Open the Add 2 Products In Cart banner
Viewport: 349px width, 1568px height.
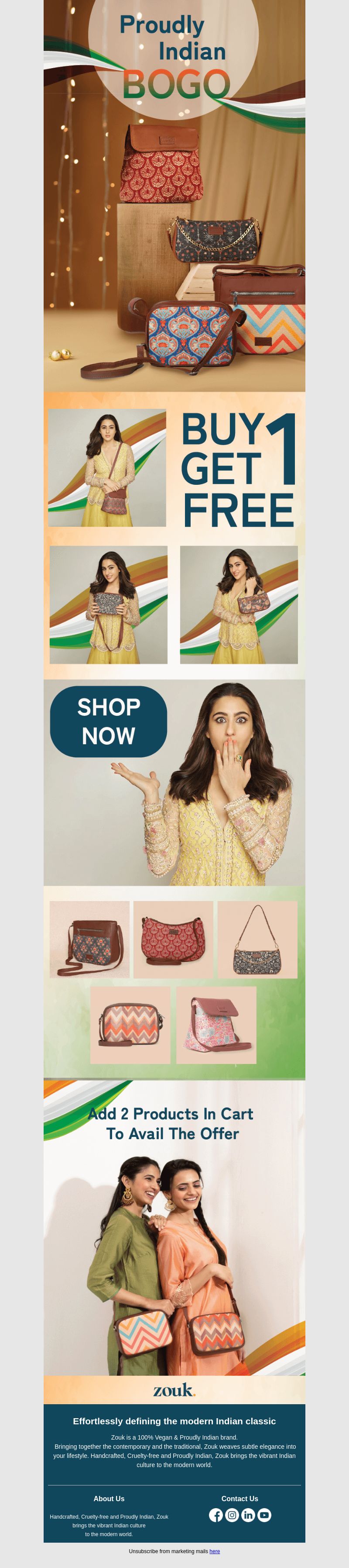click(174, 1230)
